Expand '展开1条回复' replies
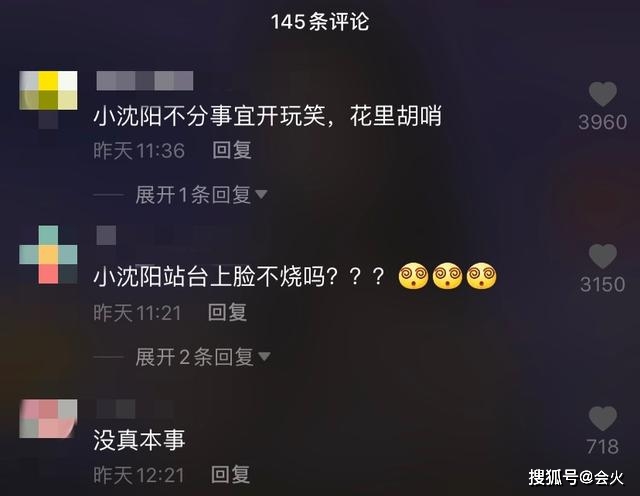Image resolution: width=640 pixels, height=496 pixels. click(201, 194)
